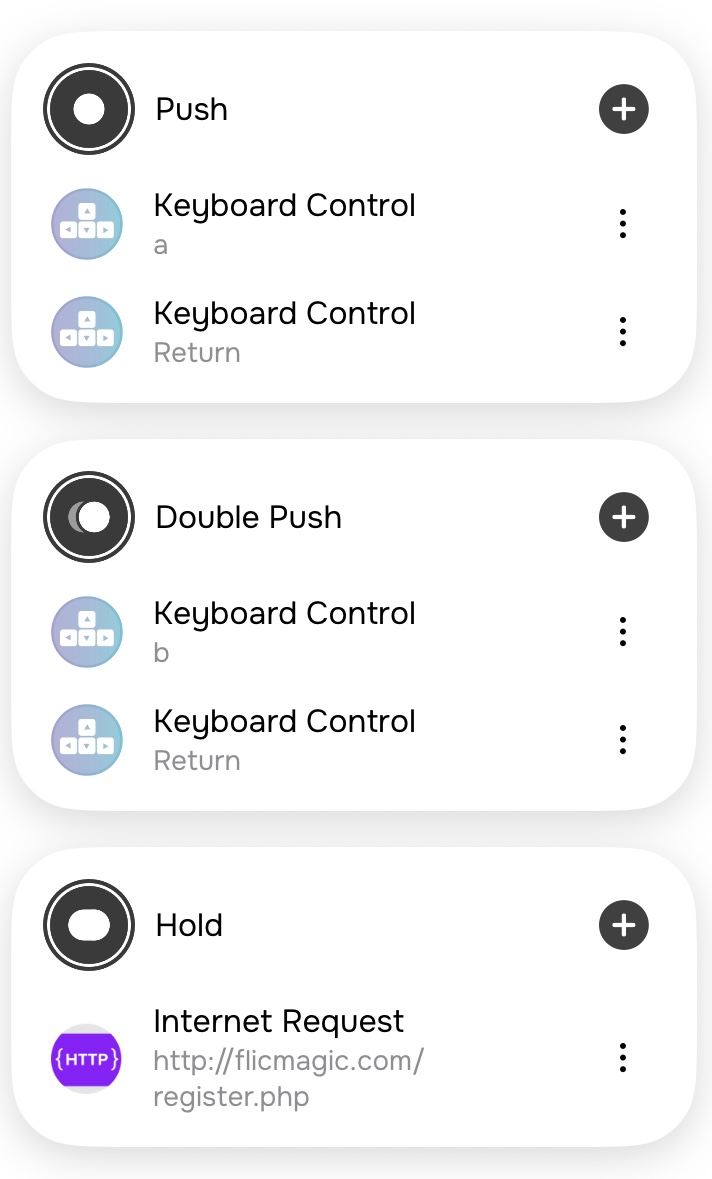This screenshot has width=712, height=1179.
Task: Add a new action to Hold
Action: point(623,925)
